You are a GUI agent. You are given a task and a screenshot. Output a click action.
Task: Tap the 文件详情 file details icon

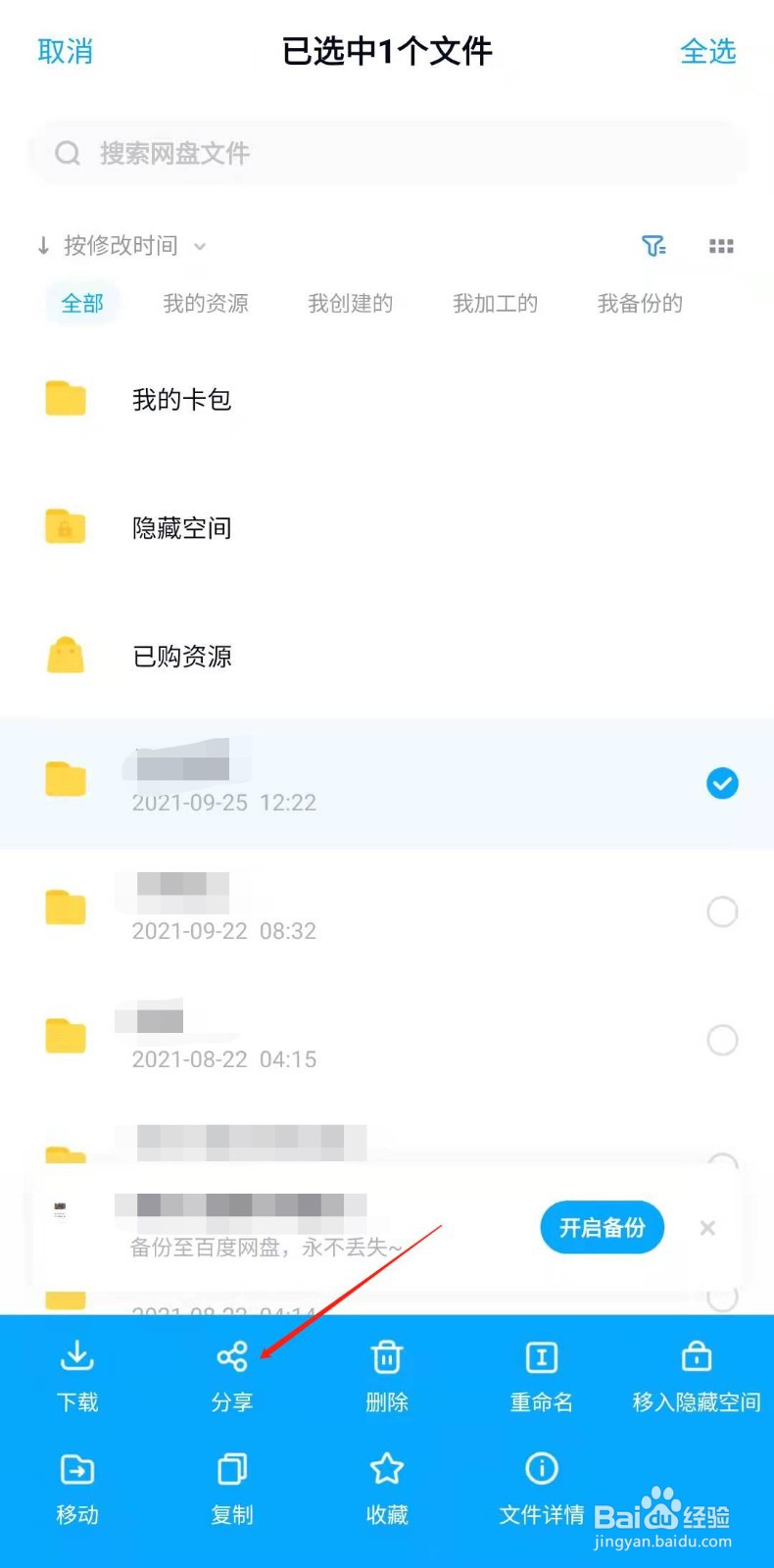coord(540,1470)
